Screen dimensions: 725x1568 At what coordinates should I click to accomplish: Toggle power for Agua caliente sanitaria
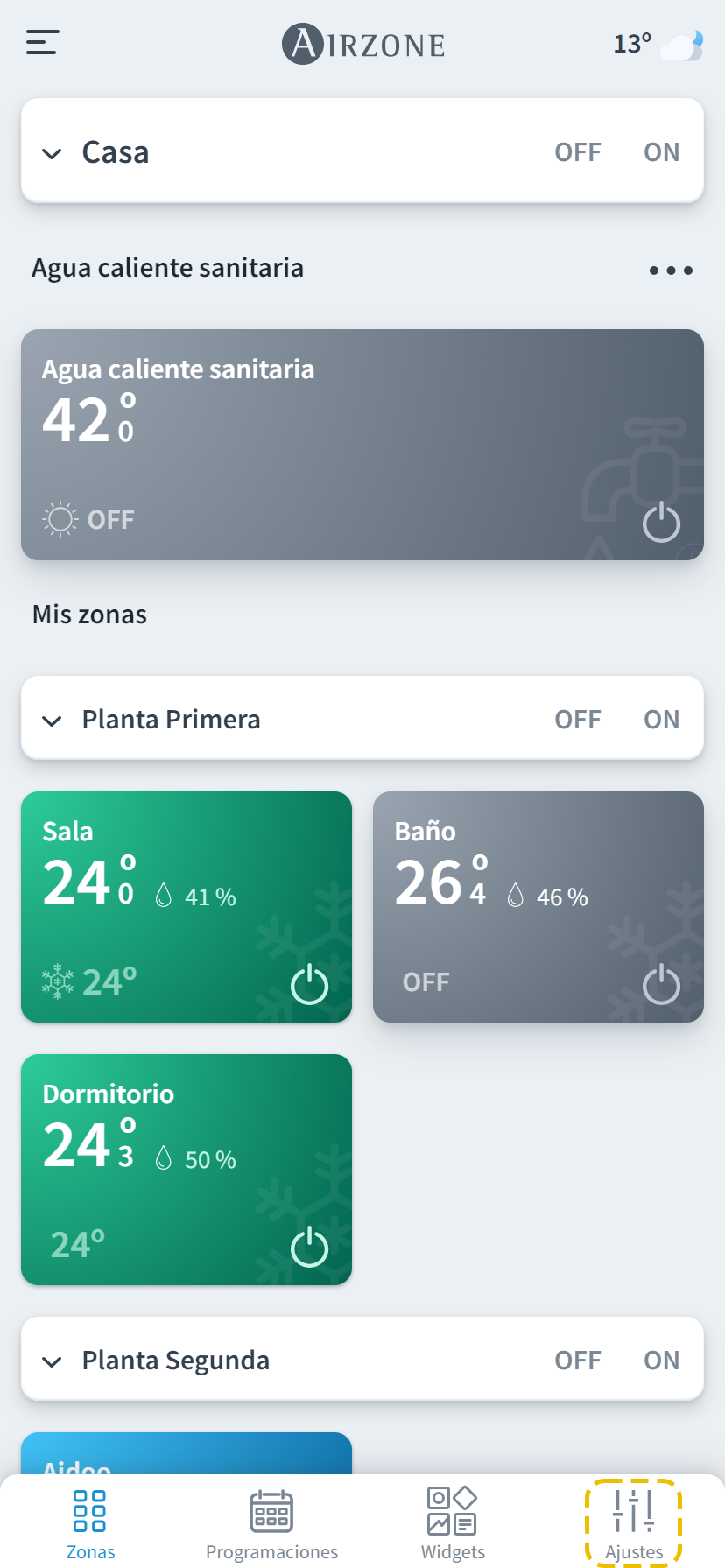coord(661,523)
